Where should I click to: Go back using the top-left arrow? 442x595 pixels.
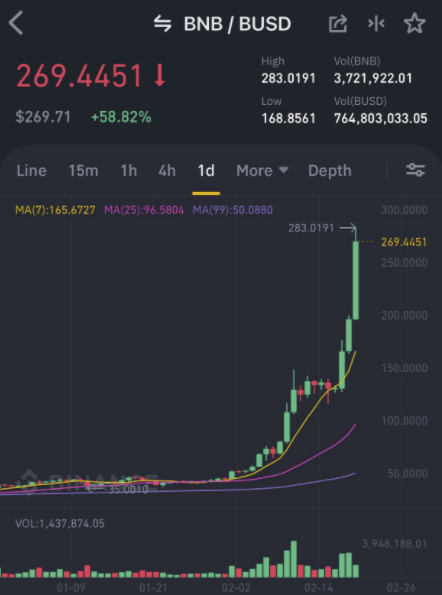click(x=16, y=23)
